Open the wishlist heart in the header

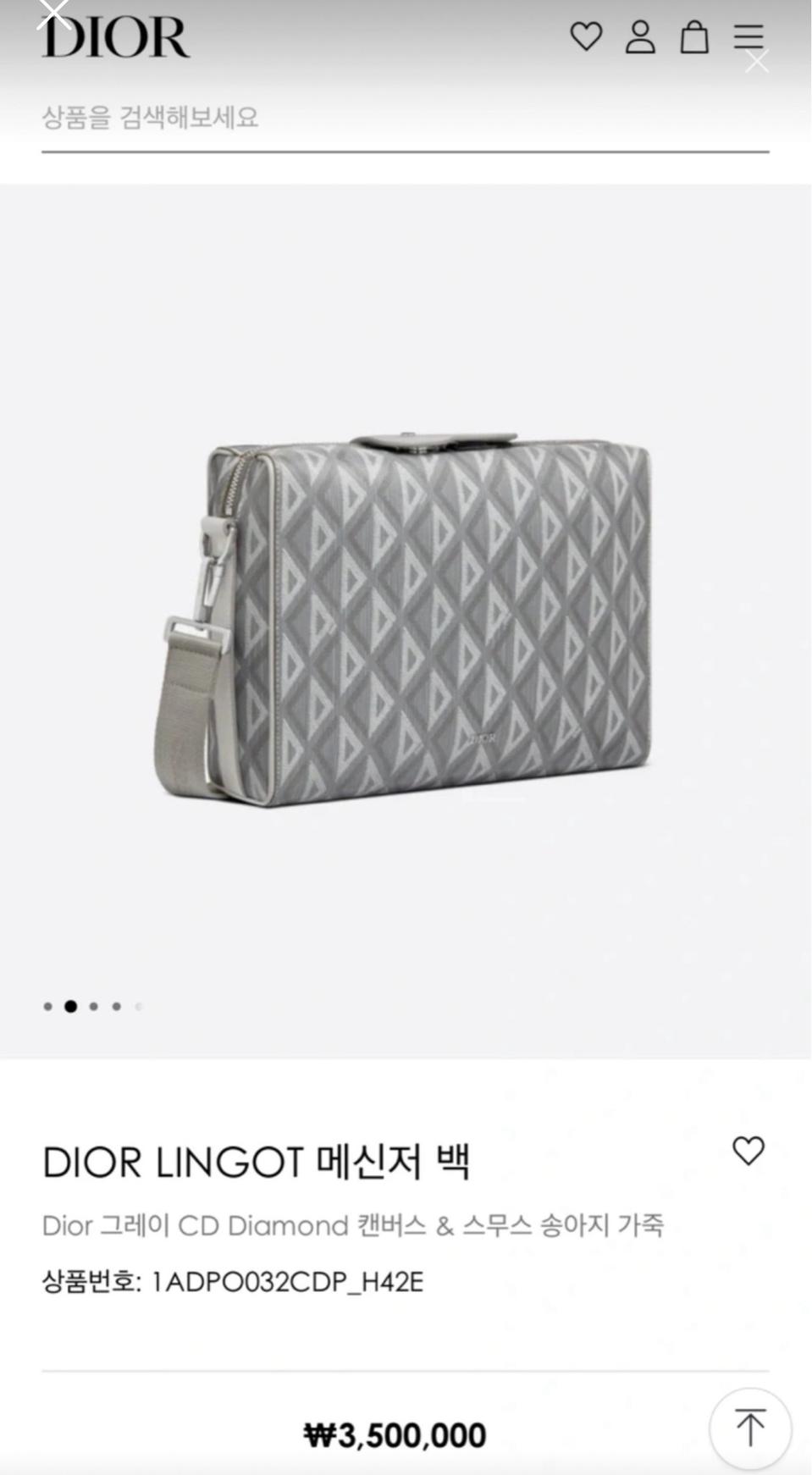coord(585,37)
